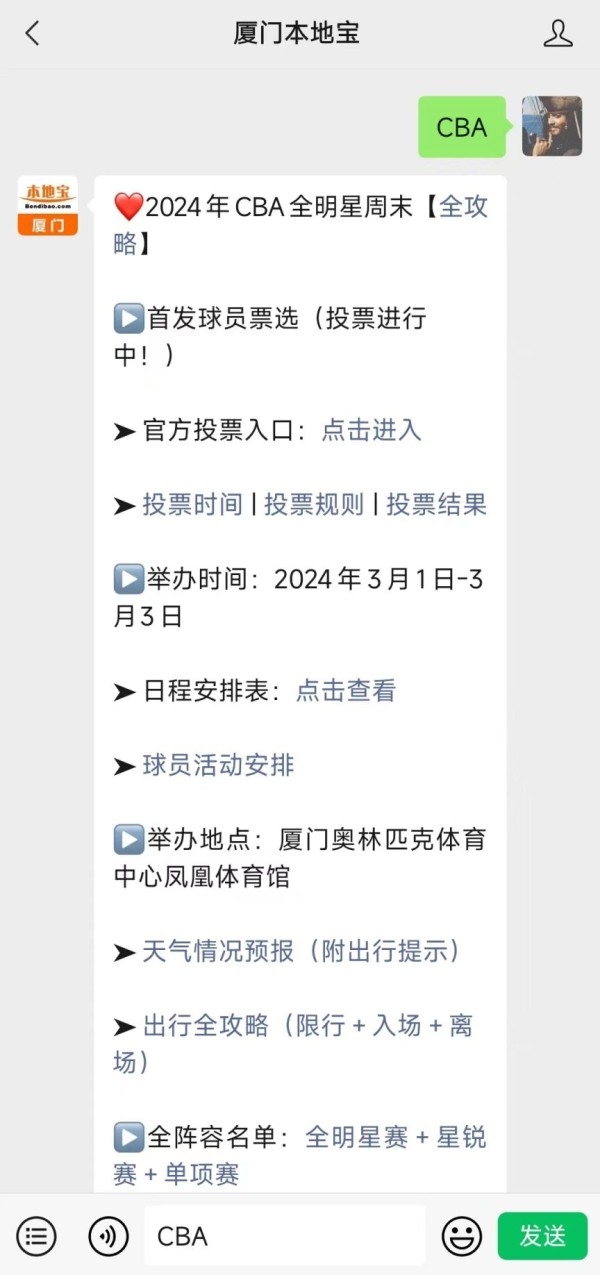
Task: Switch to voice input mode
Action: tap(108, 1236)
